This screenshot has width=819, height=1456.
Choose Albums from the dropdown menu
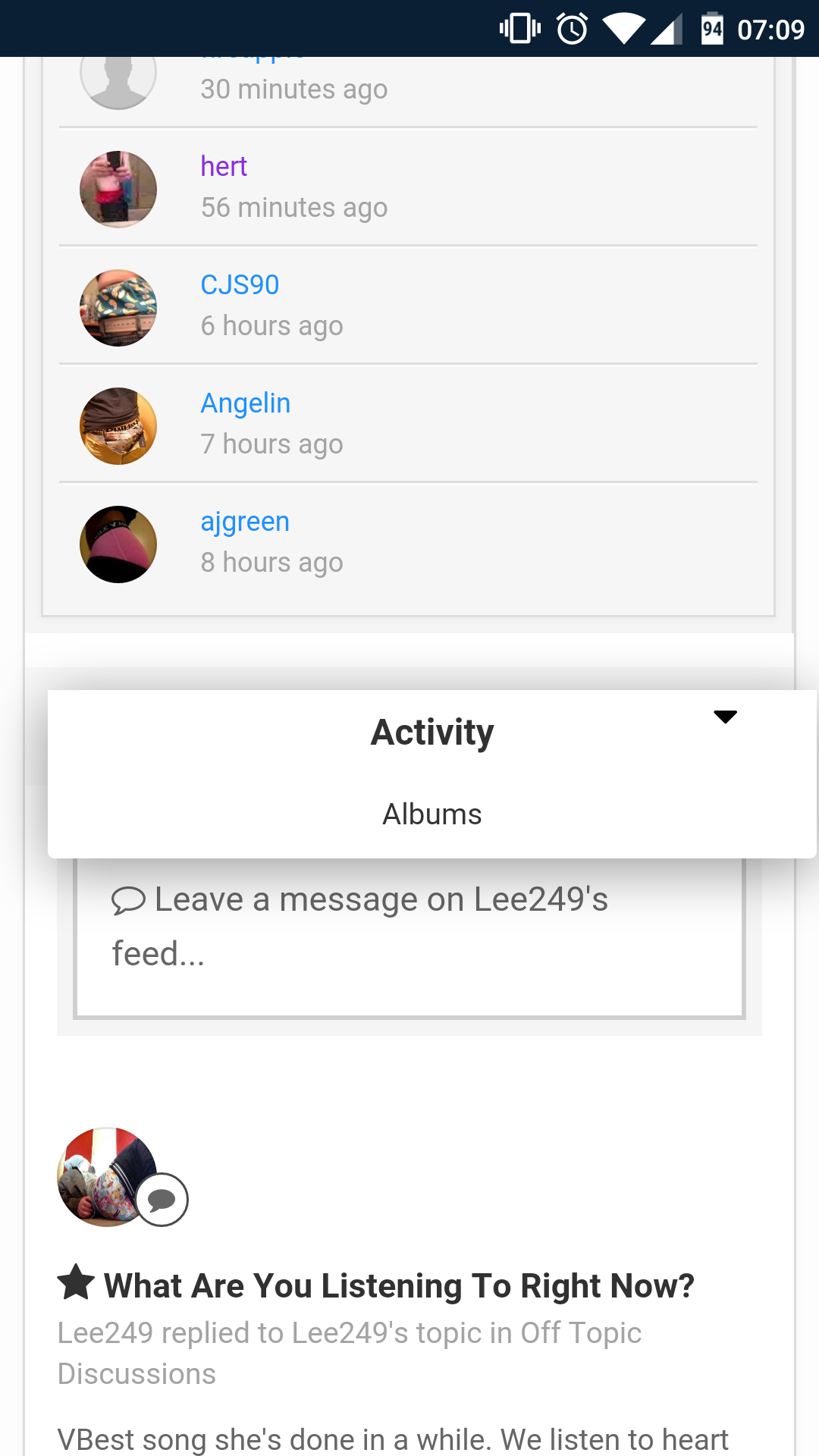tap(432, 814)
